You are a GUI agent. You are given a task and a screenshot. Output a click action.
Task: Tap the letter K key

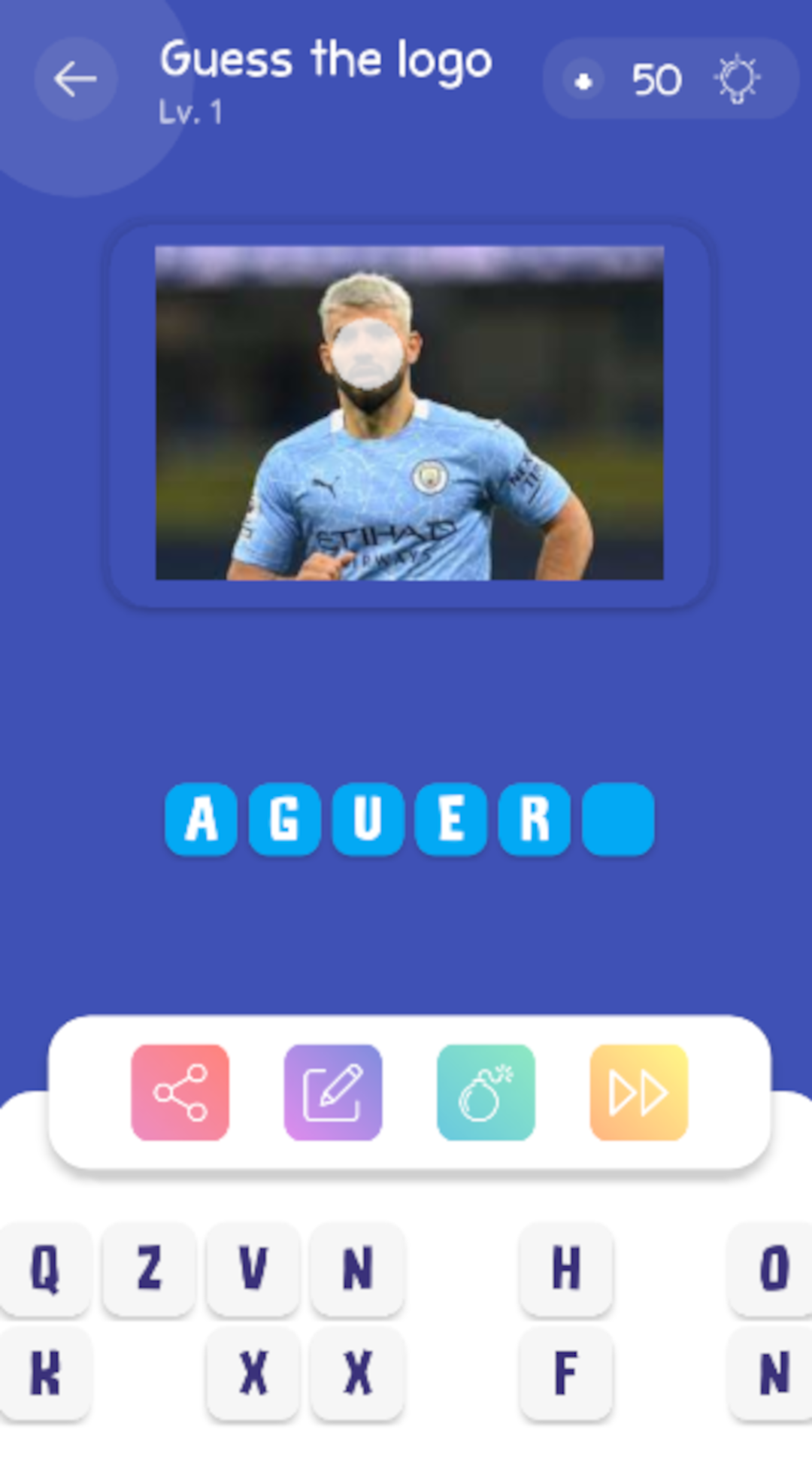click(45, 1374)
